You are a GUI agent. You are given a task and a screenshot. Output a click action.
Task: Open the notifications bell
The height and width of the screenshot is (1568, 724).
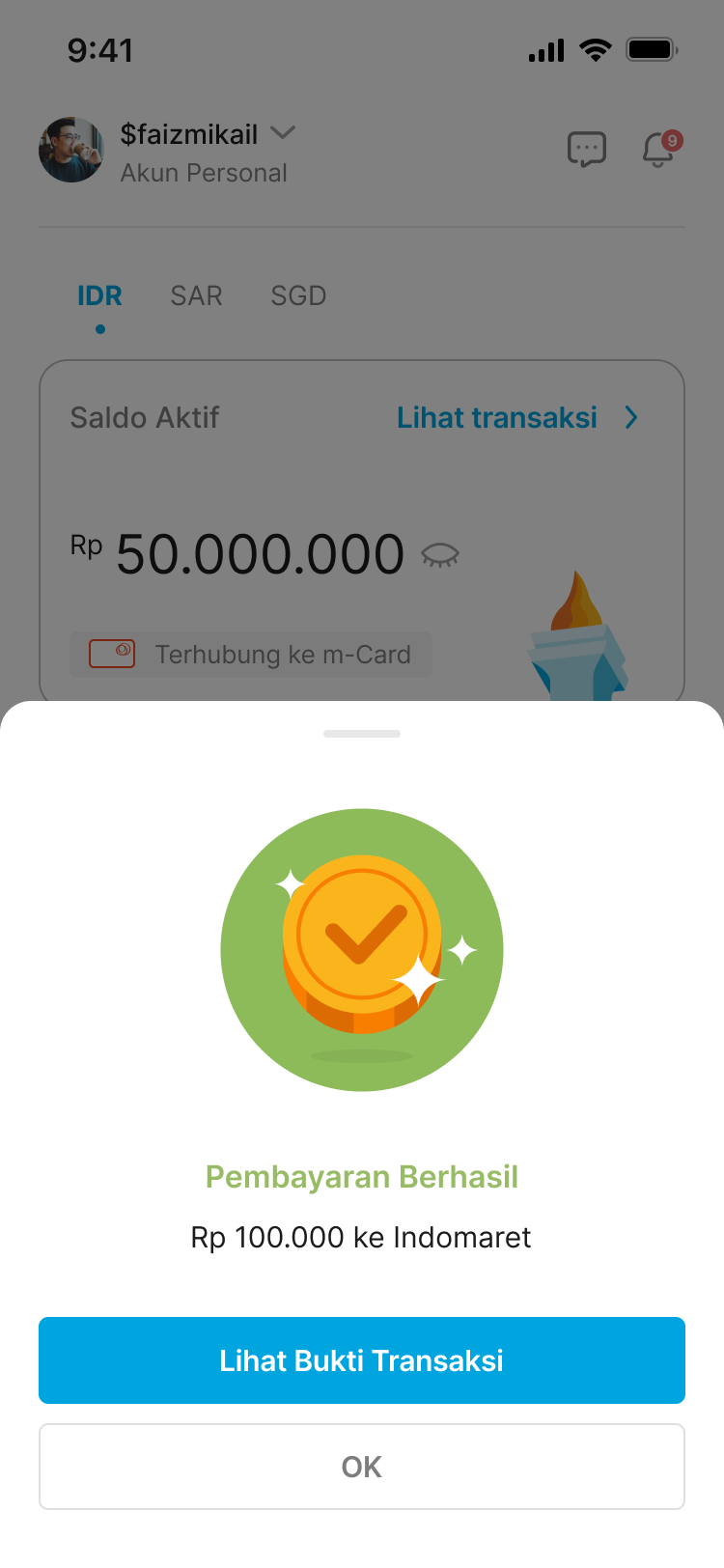pos(658,150)
